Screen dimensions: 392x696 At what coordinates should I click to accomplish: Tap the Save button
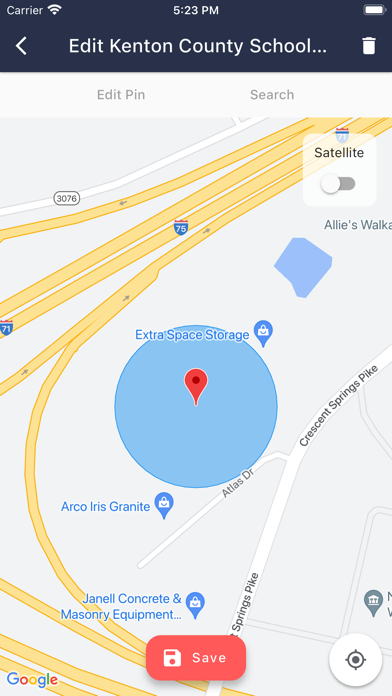(196, 658)
